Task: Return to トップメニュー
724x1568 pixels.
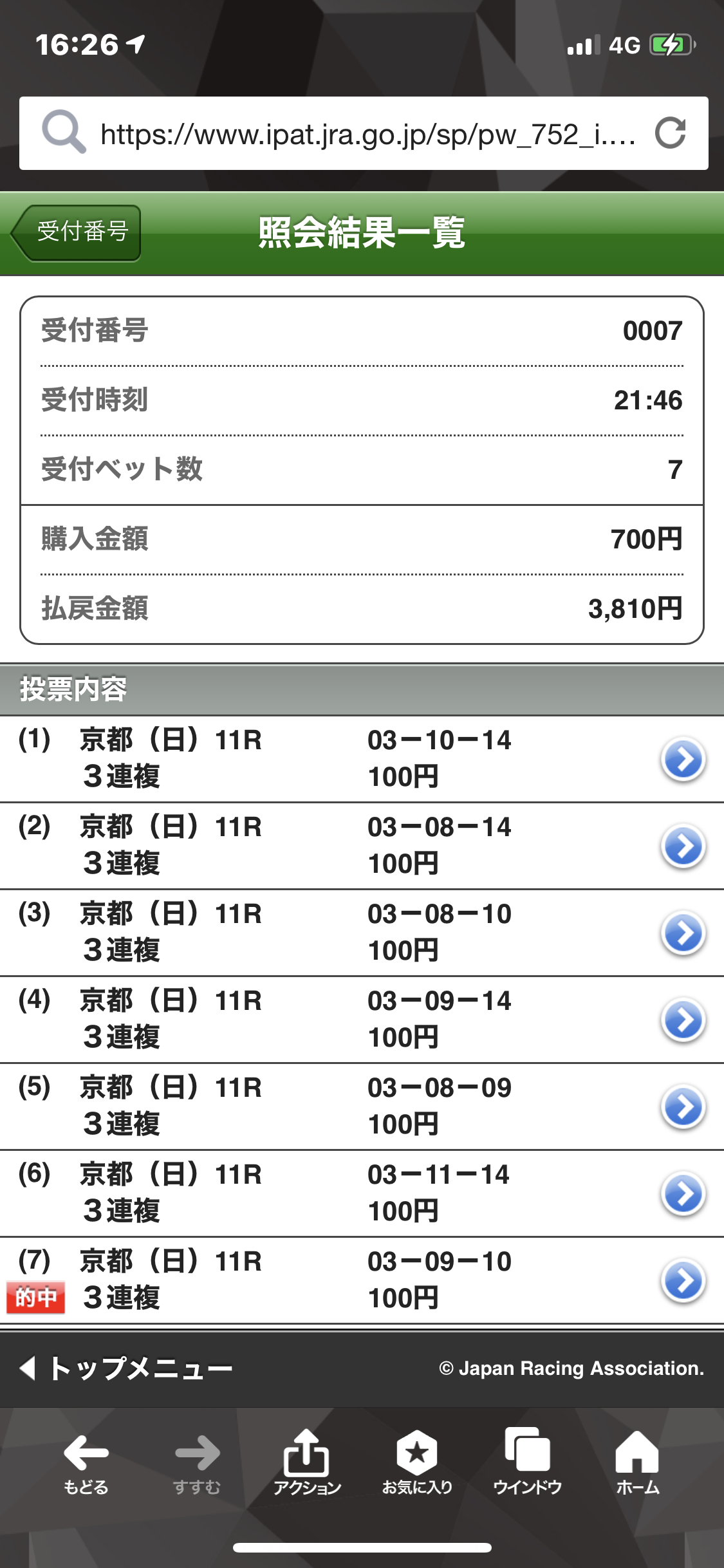Action: tap(127, 1368)
